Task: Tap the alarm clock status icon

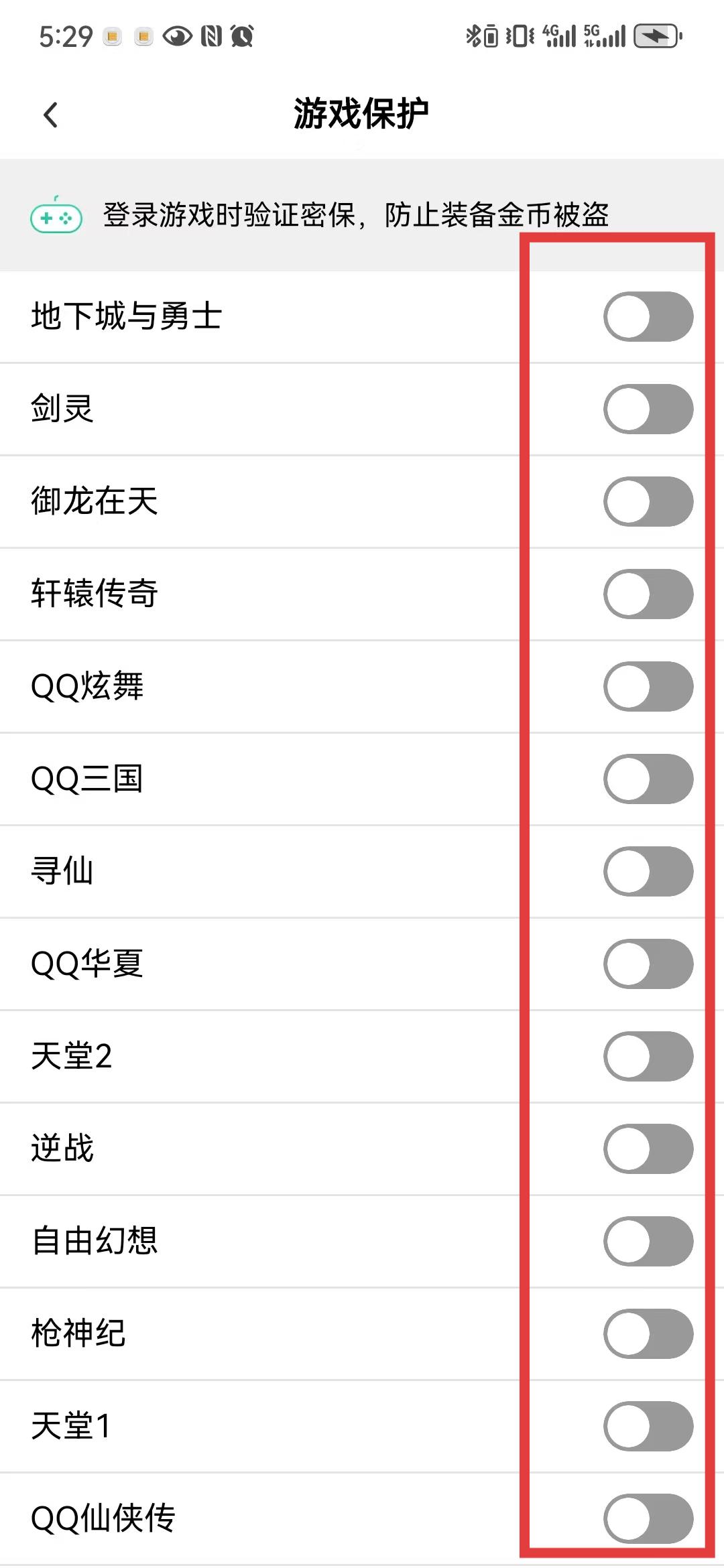Action: tap(243, 37)
